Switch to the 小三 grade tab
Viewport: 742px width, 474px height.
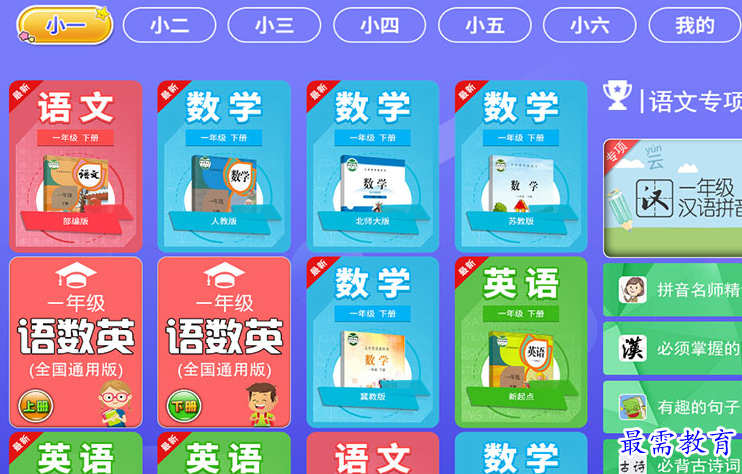[x=274, y=25]
